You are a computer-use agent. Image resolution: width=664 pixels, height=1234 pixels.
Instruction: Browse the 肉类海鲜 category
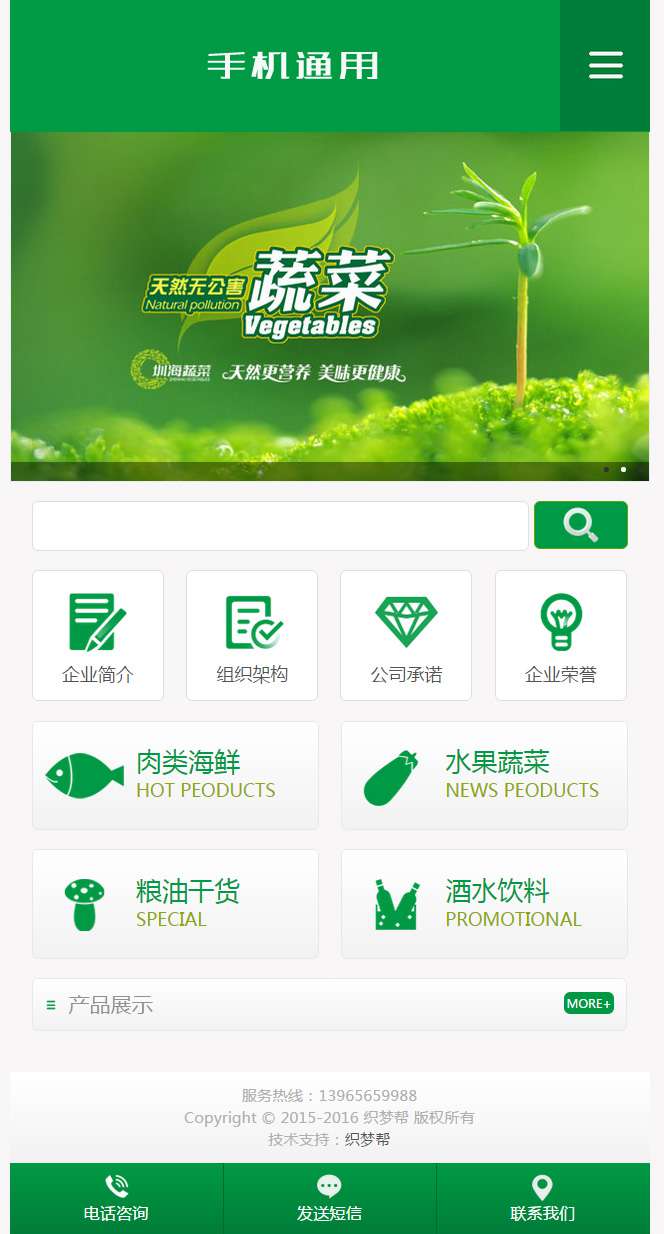pyautogui.click(x=175, y=775)
